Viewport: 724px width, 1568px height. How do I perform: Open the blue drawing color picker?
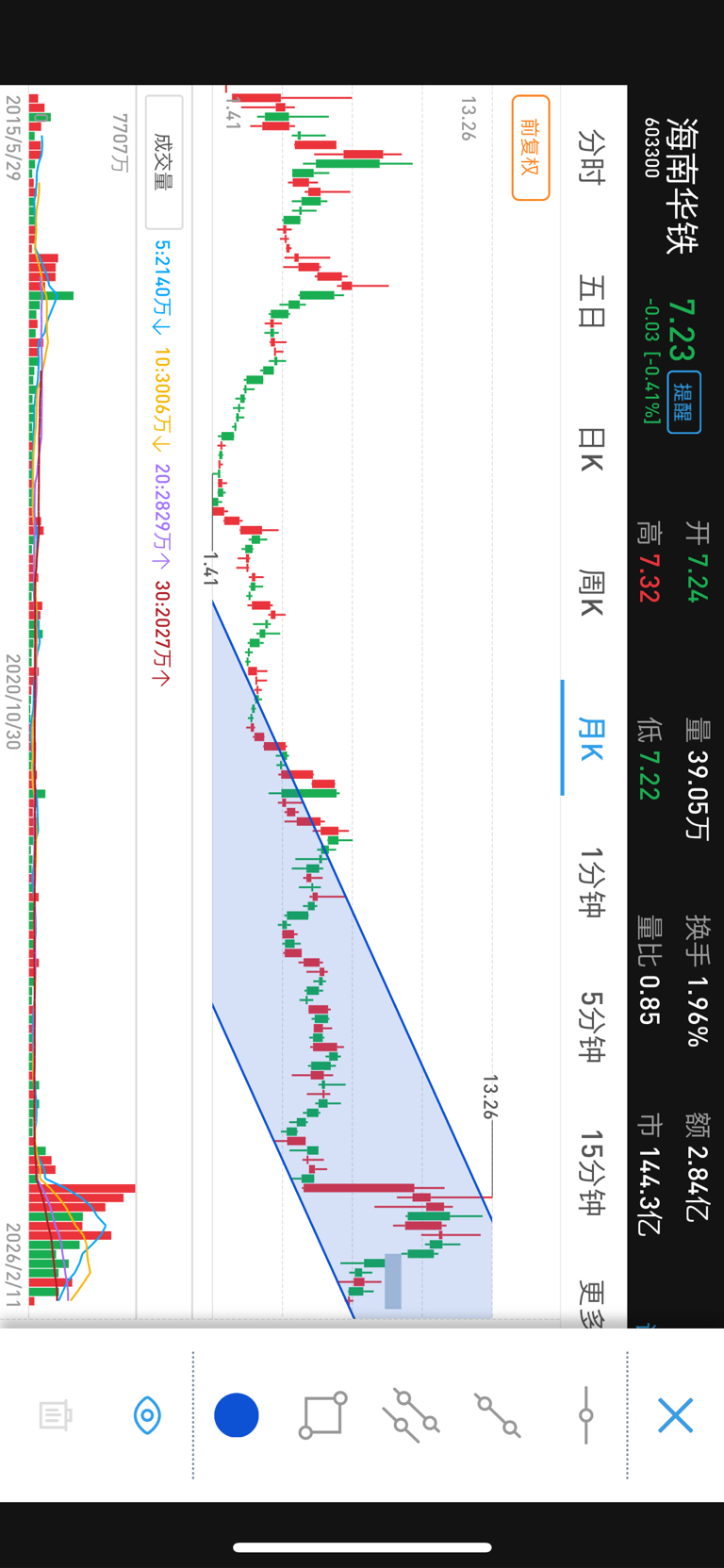(x=236, y=1415)
